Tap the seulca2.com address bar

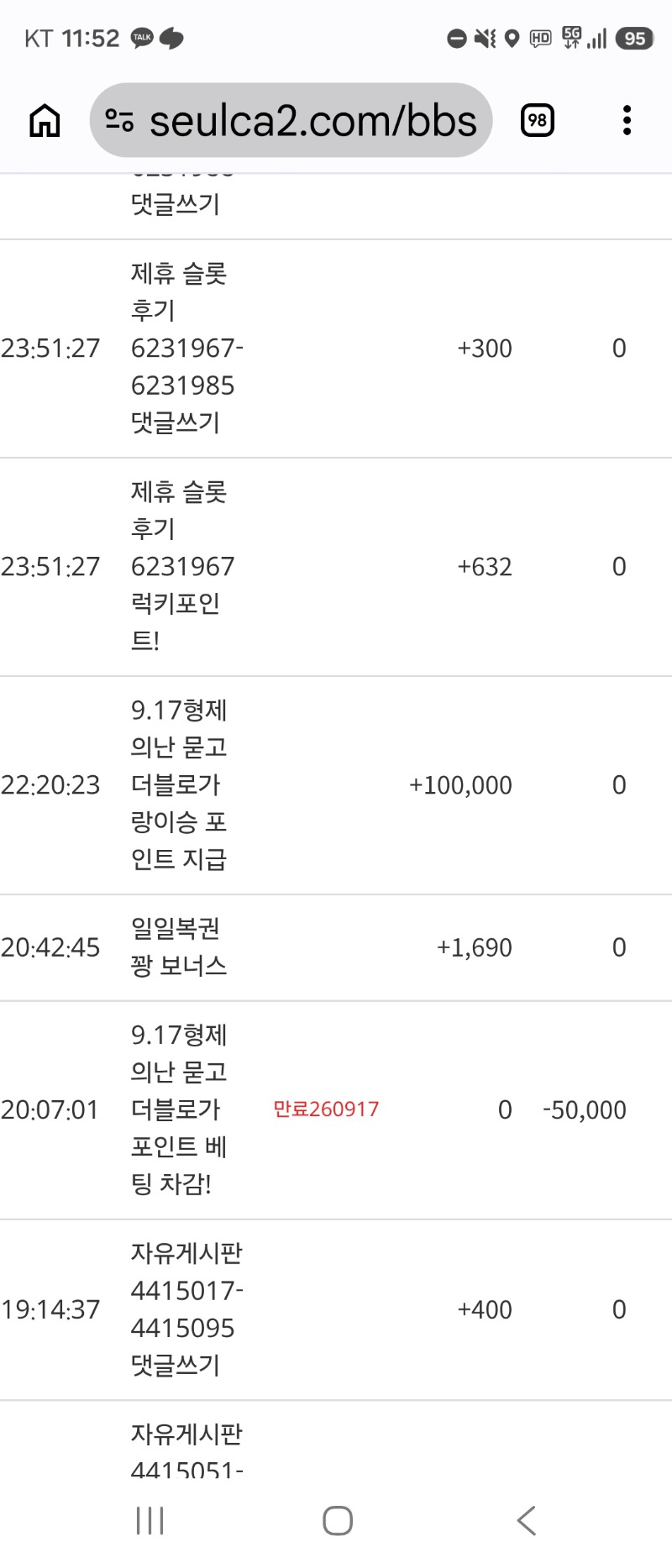[x=291, y=120]
